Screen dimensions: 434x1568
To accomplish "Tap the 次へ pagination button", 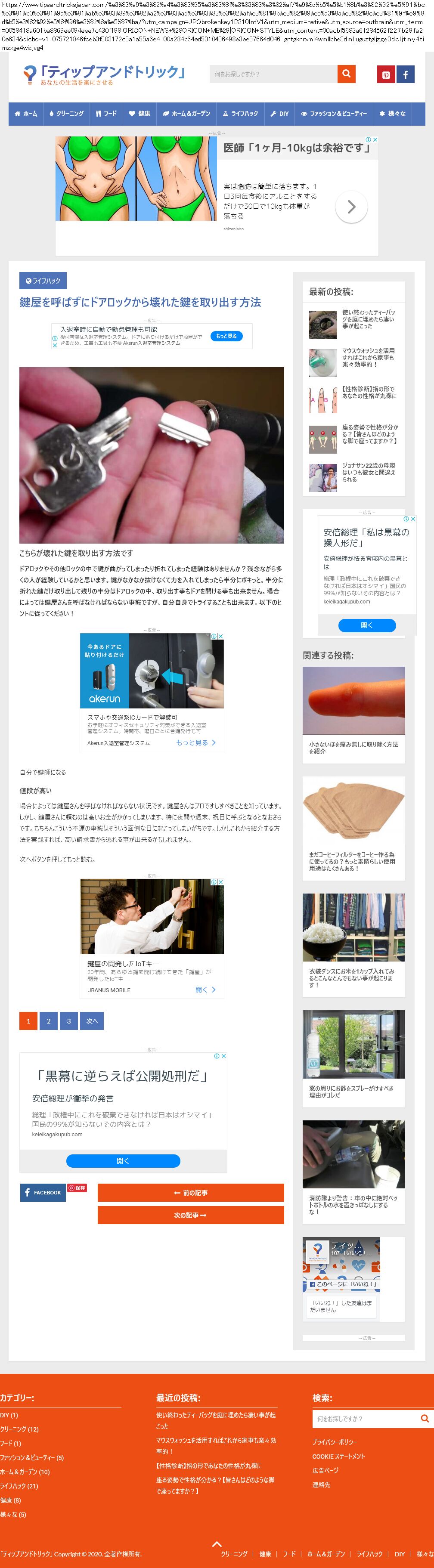I will pyautogui.click(x=92, y=1021).
